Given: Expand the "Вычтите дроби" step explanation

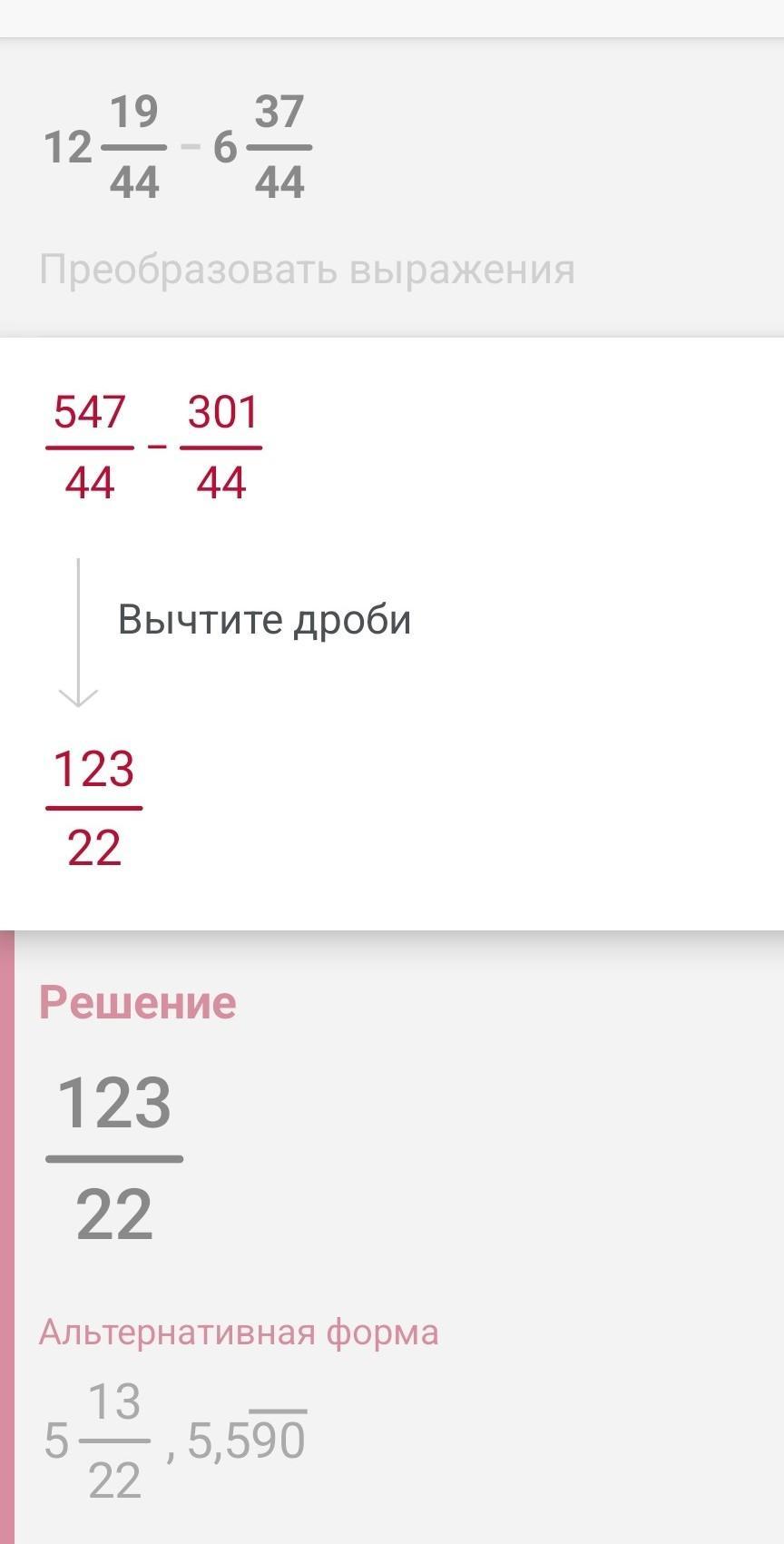Looking at the screenshot, I should tap(264, 620).
